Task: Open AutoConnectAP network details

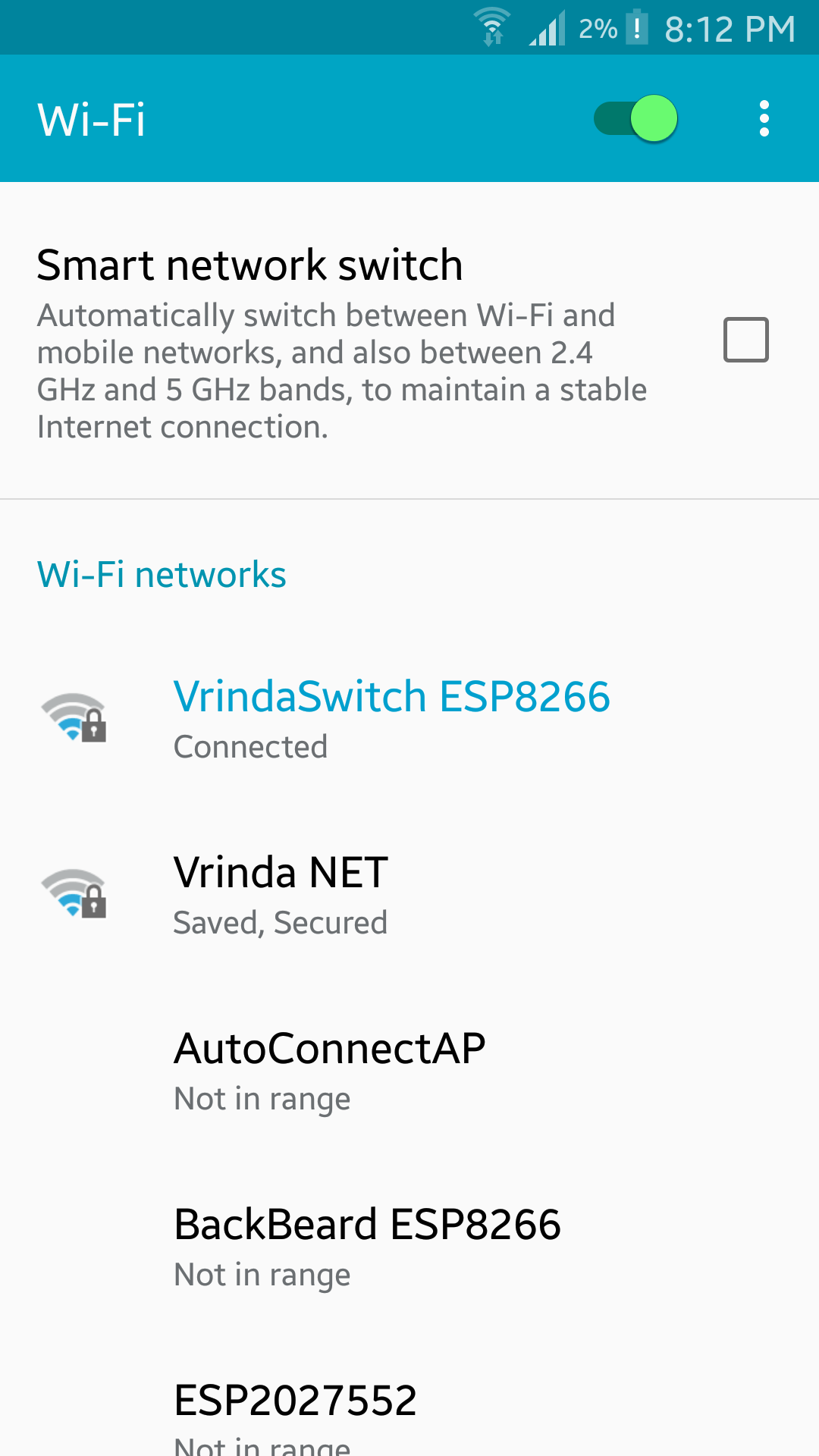Action: click(x=329, y=1069)
